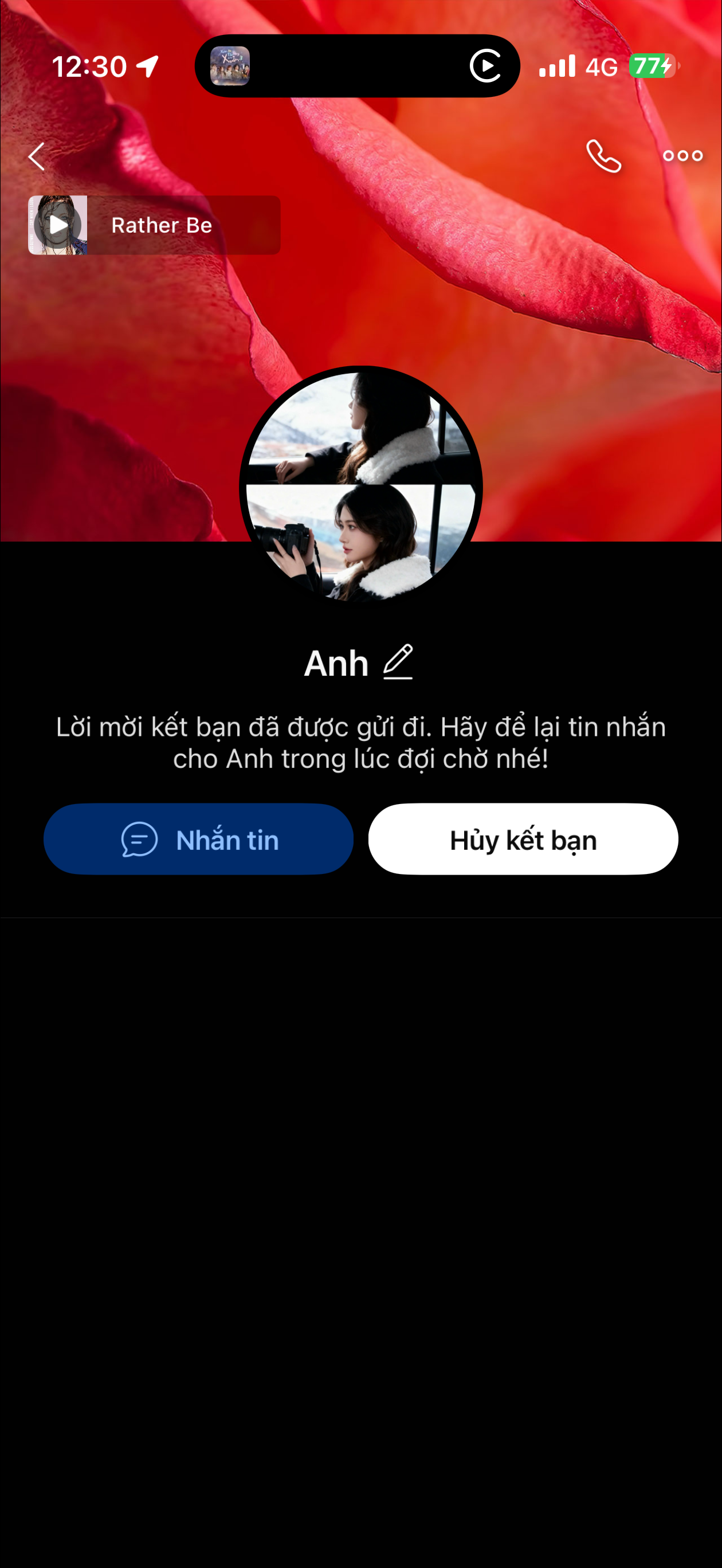Play the song Rather Be
The height and width of the screenshot is (1568, 722).
[x=58, y=225]
